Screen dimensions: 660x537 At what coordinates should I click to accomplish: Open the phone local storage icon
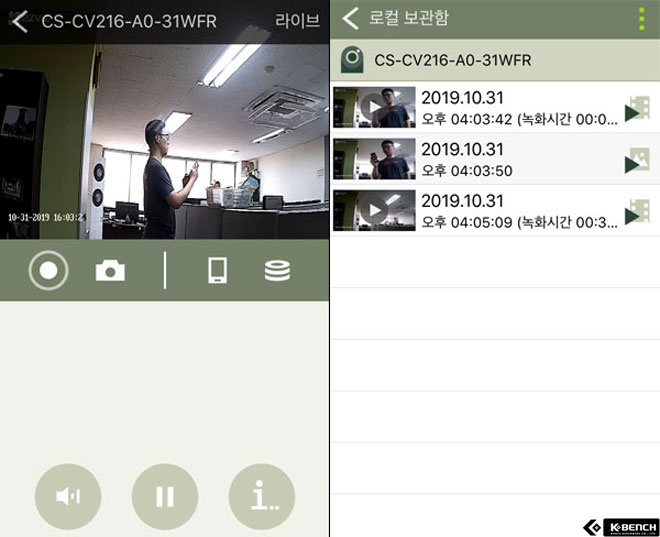217,271
